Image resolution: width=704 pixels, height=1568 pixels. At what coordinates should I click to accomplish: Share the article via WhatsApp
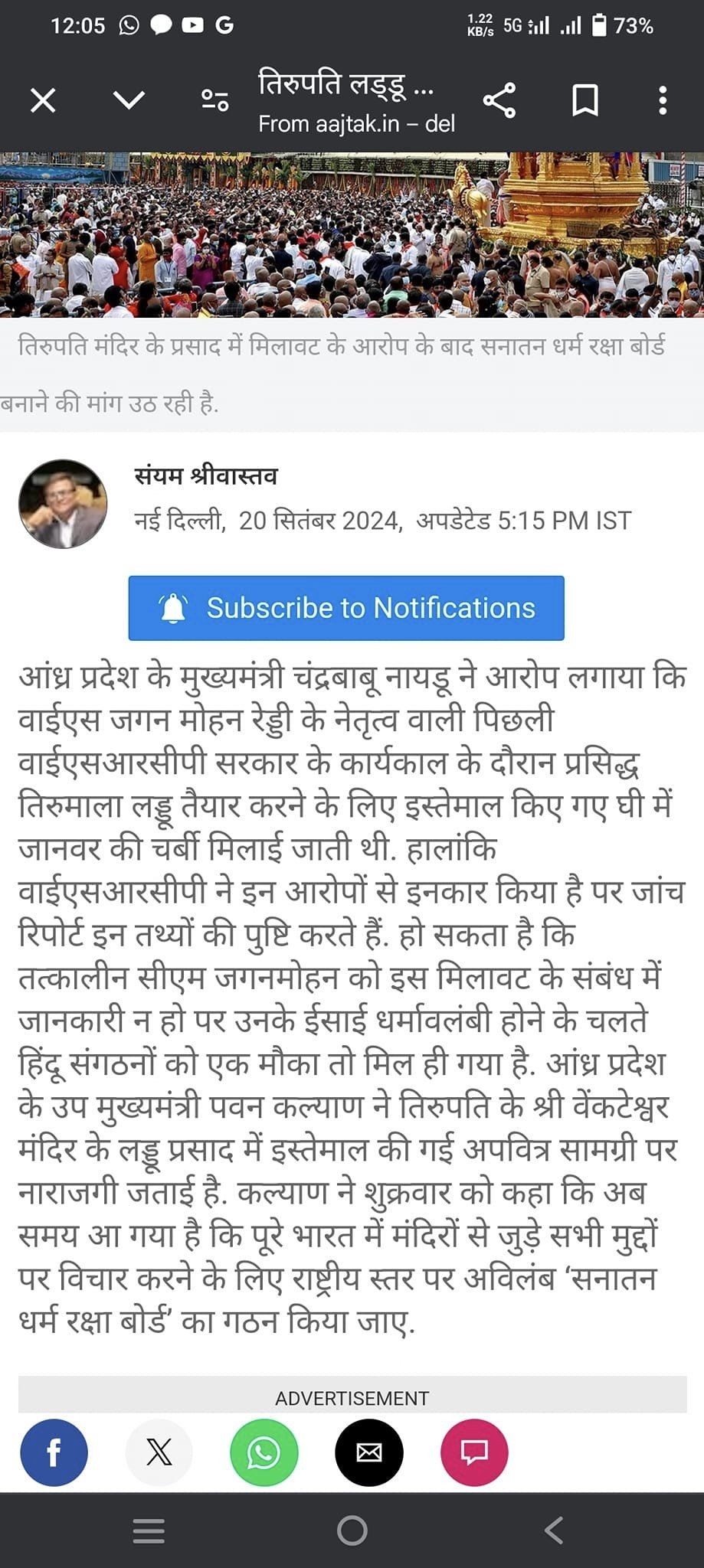point(264,1452)
